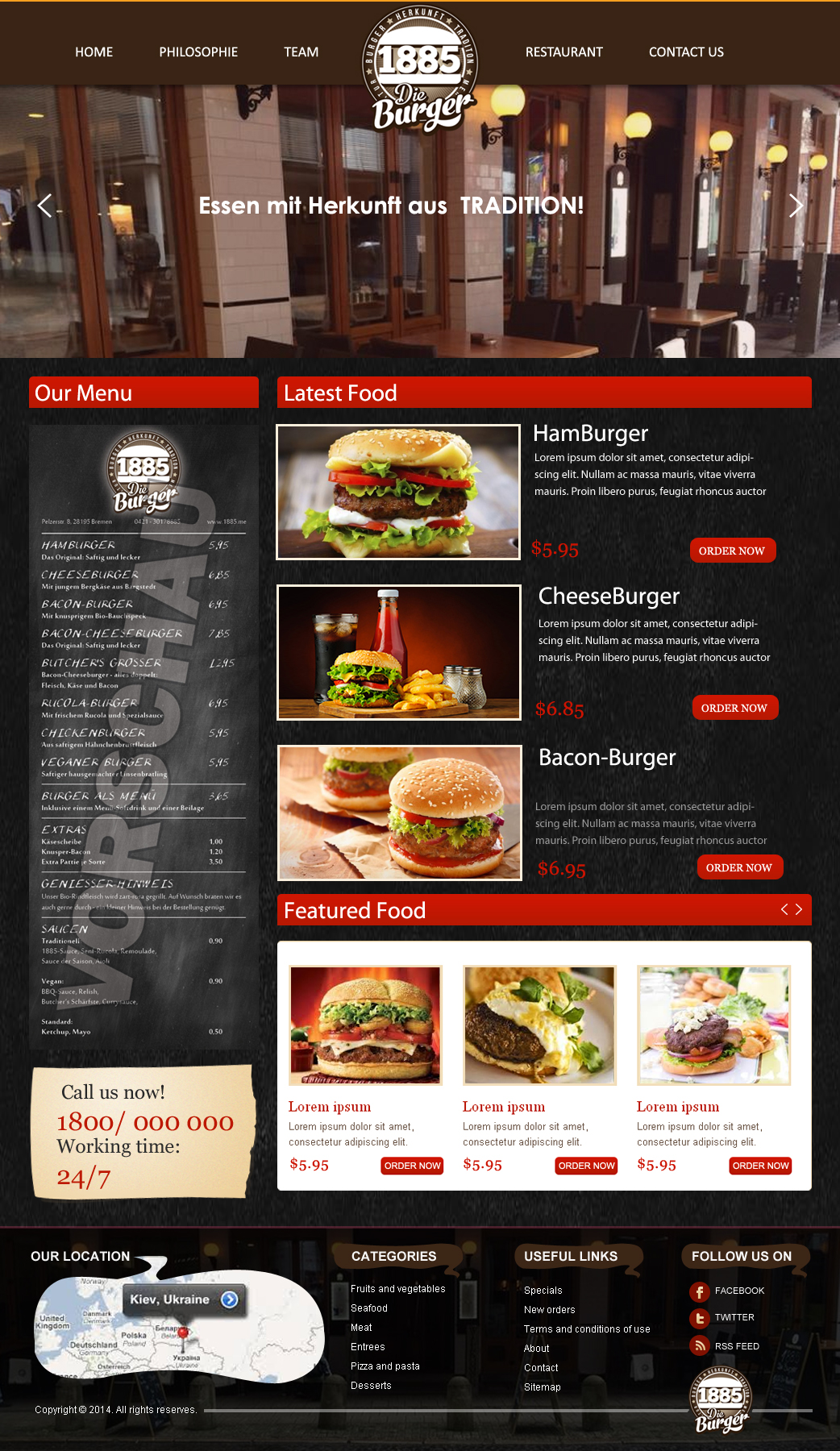View the Sitemap link
840x1451 pixels.
[x=543, y=1387]
